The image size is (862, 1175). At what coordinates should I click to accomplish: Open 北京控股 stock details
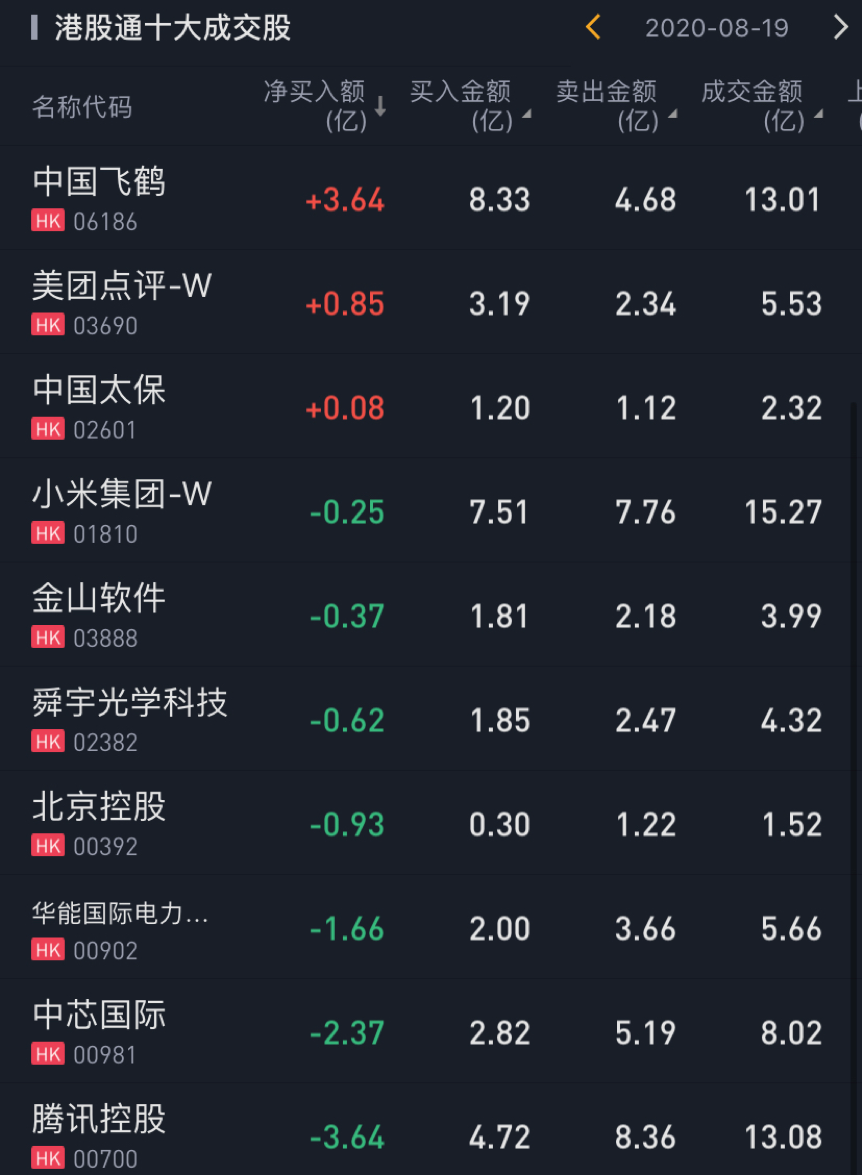pos(99,822)
